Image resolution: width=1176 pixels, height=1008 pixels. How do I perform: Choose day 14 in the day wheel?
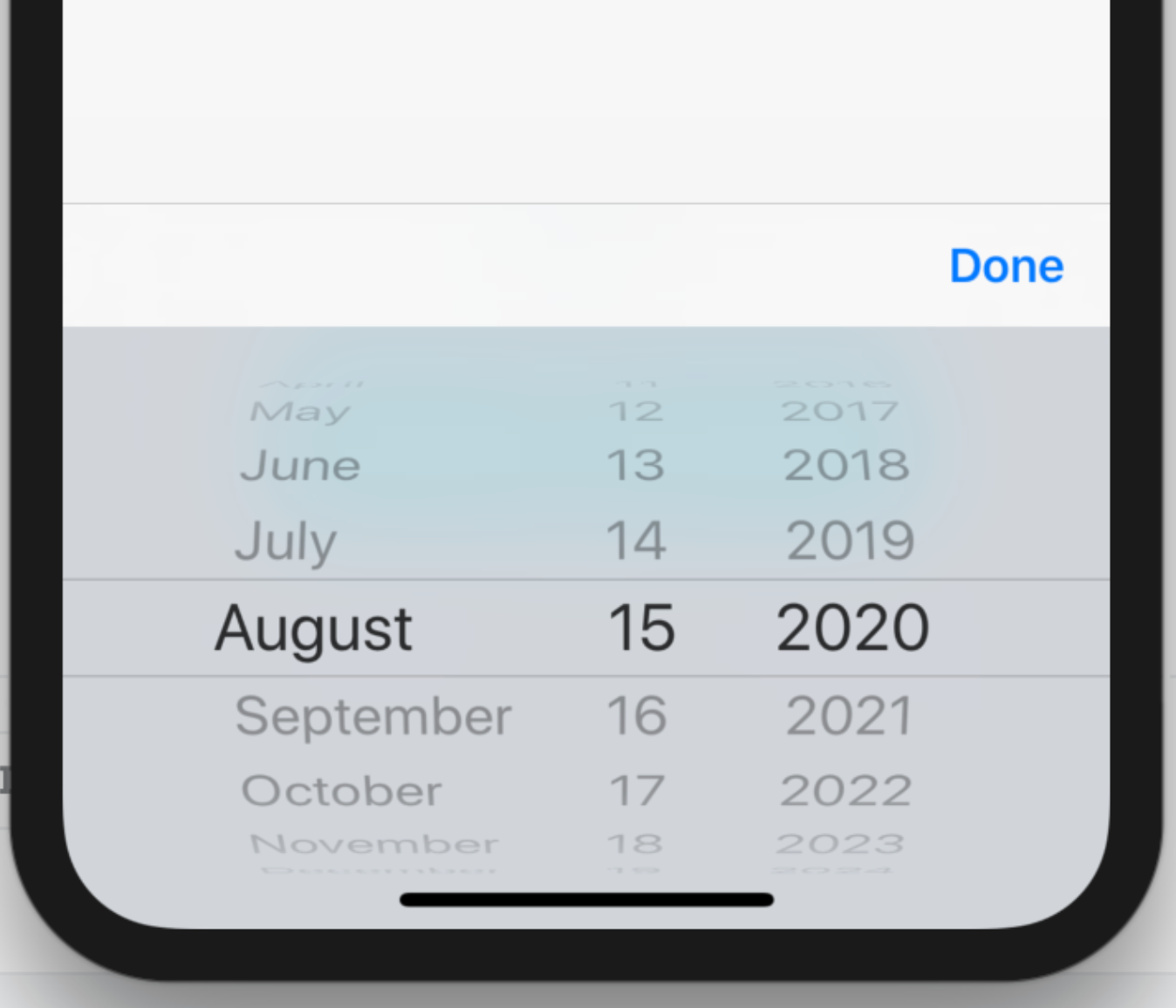click(636, 541)
